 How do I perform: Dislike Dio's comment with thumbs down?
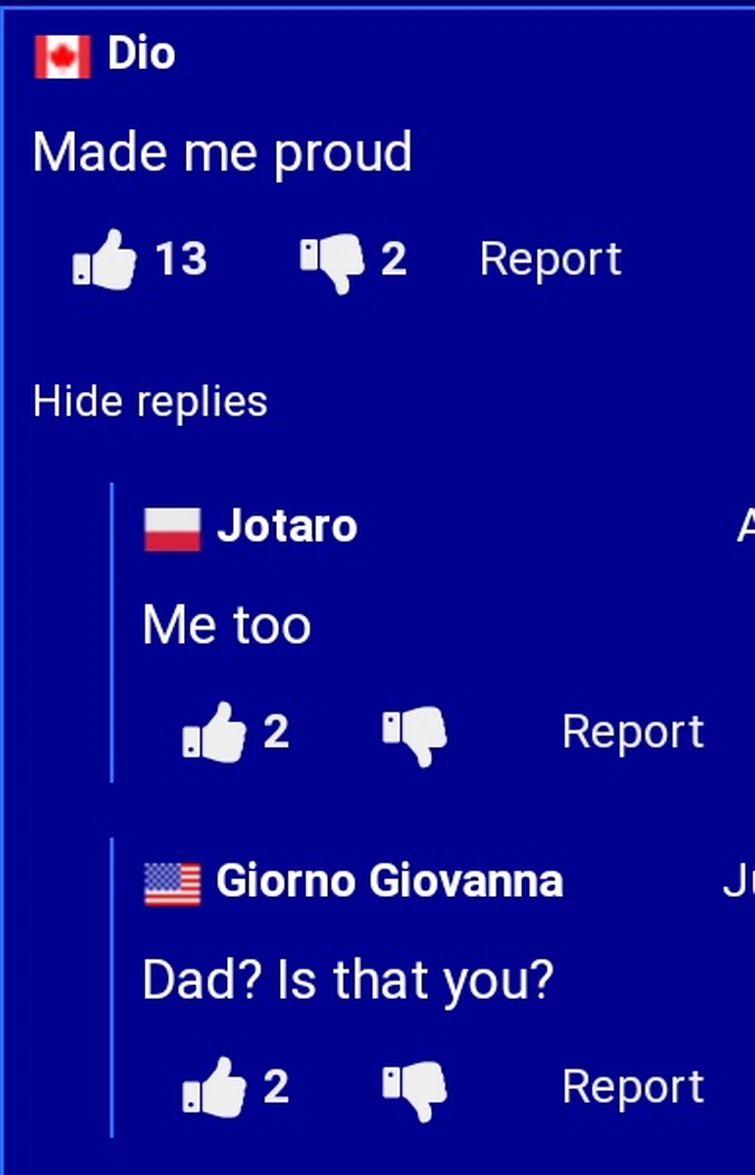pyautogui.click(x=333, y=260)
